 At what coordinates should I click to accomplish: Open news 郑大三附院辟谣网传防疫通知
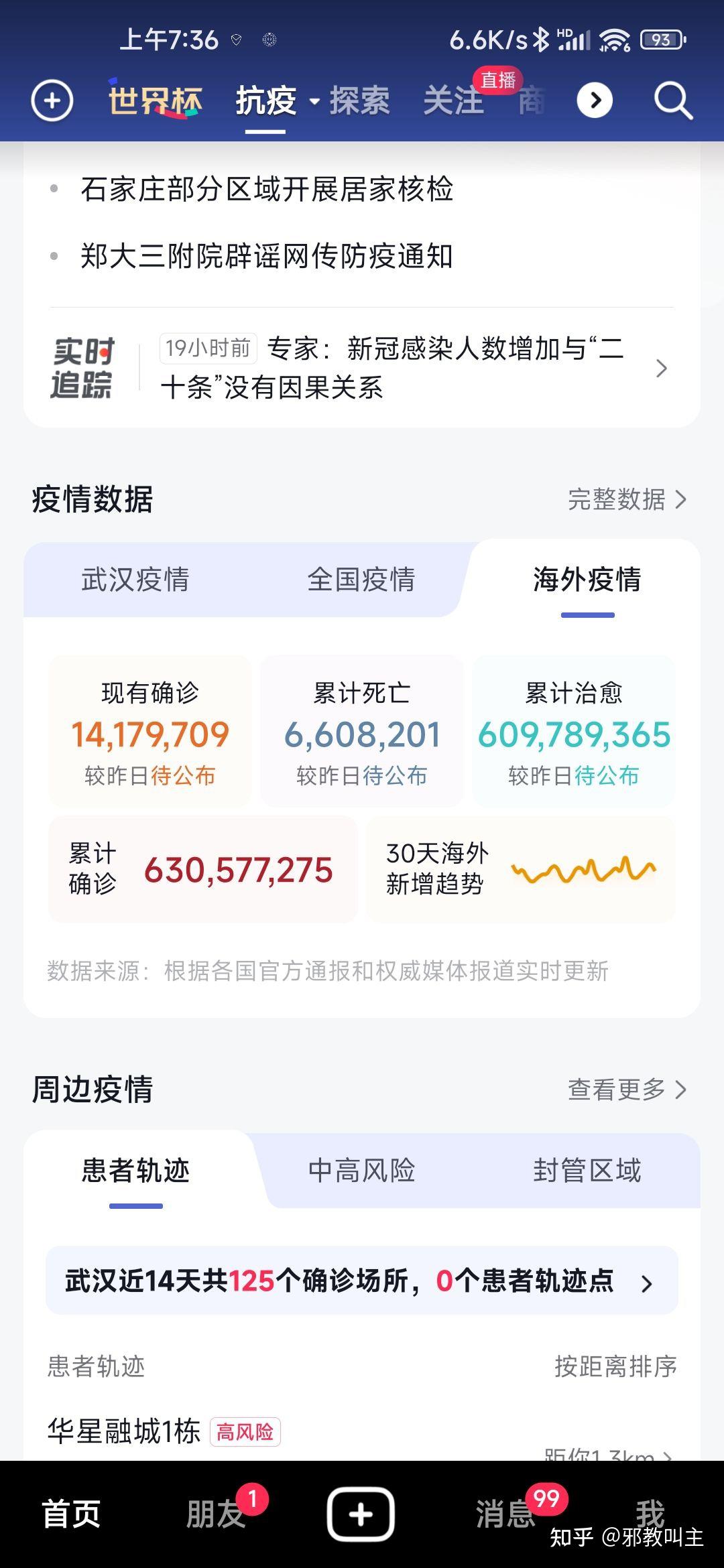(267, 256)
